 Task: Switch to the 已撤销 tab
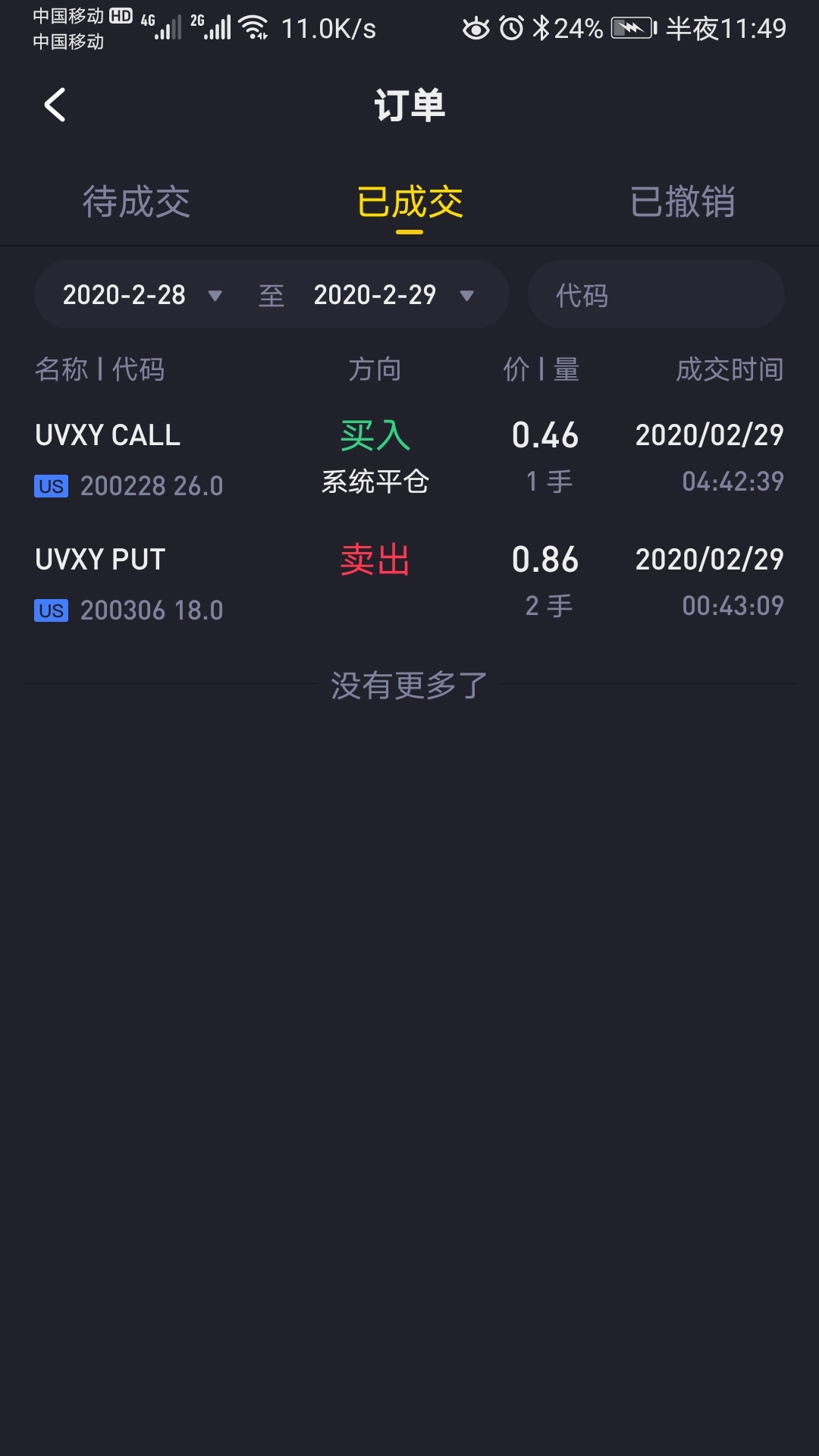point(682,202)
